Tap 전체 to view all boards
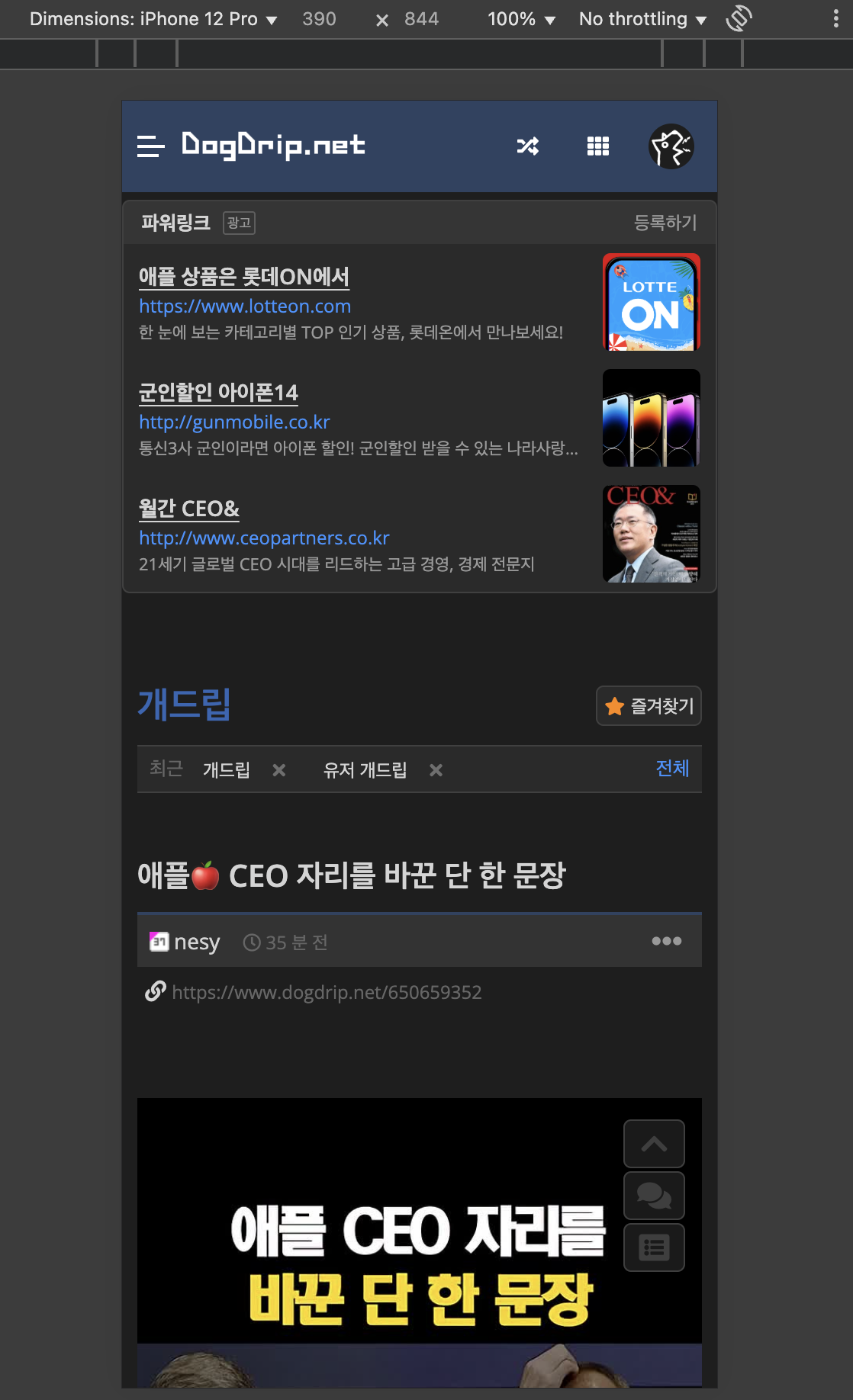This screenshot has height=1400, width=853. click(x=672, y=768)
